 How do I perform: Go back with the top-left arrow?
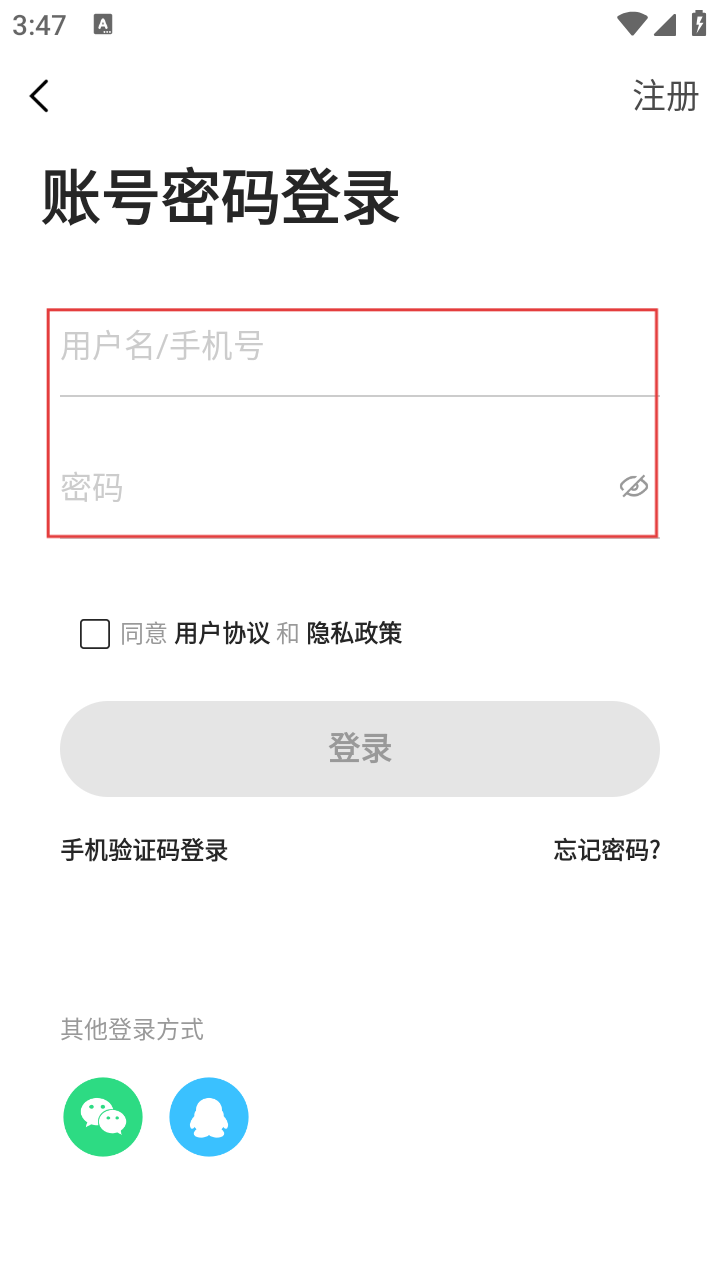pyautogui.click(x=40, y=97)
